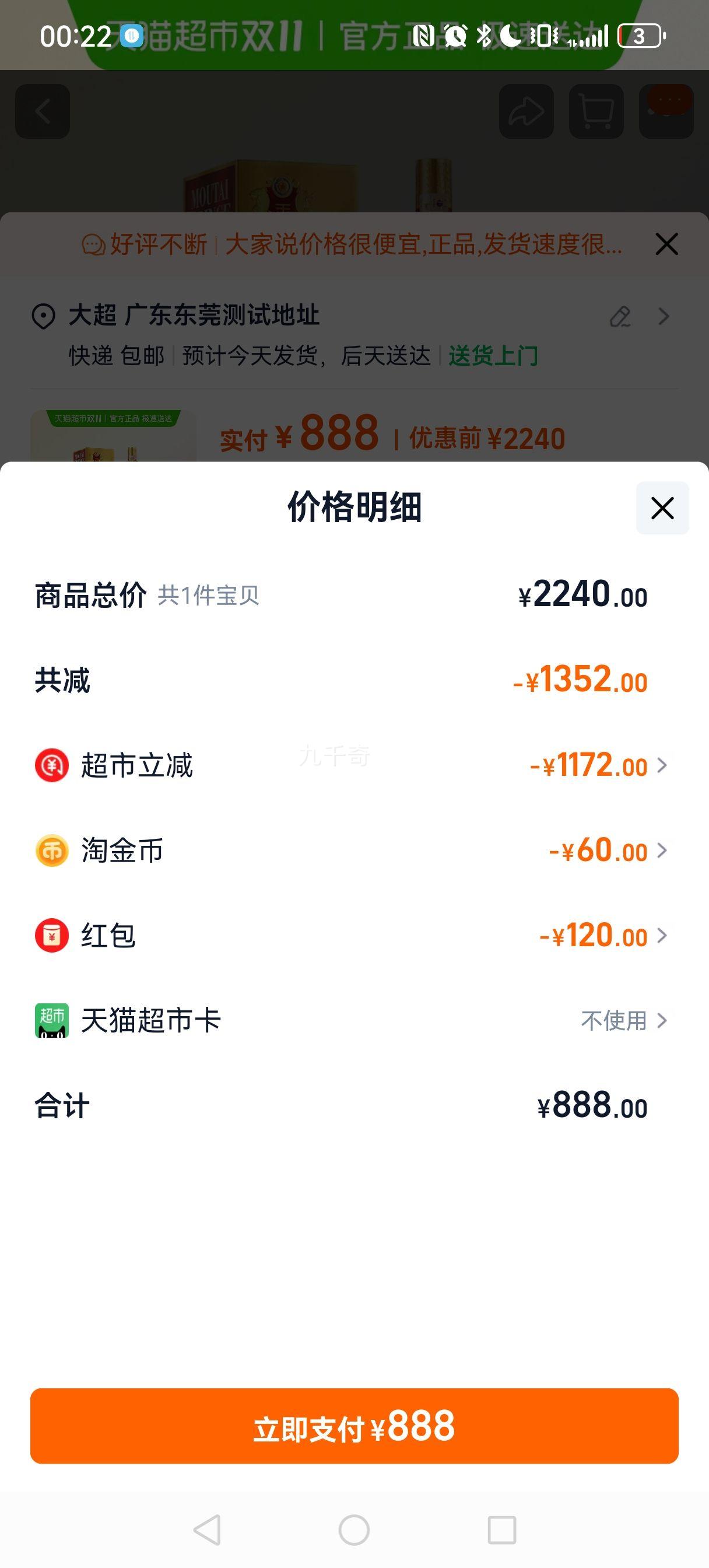Image resolution: width=709 pixels, height=1568 pixels.
Task: Choose 天猫超市卡 usage option
Action: click(x=624, y=1021)
